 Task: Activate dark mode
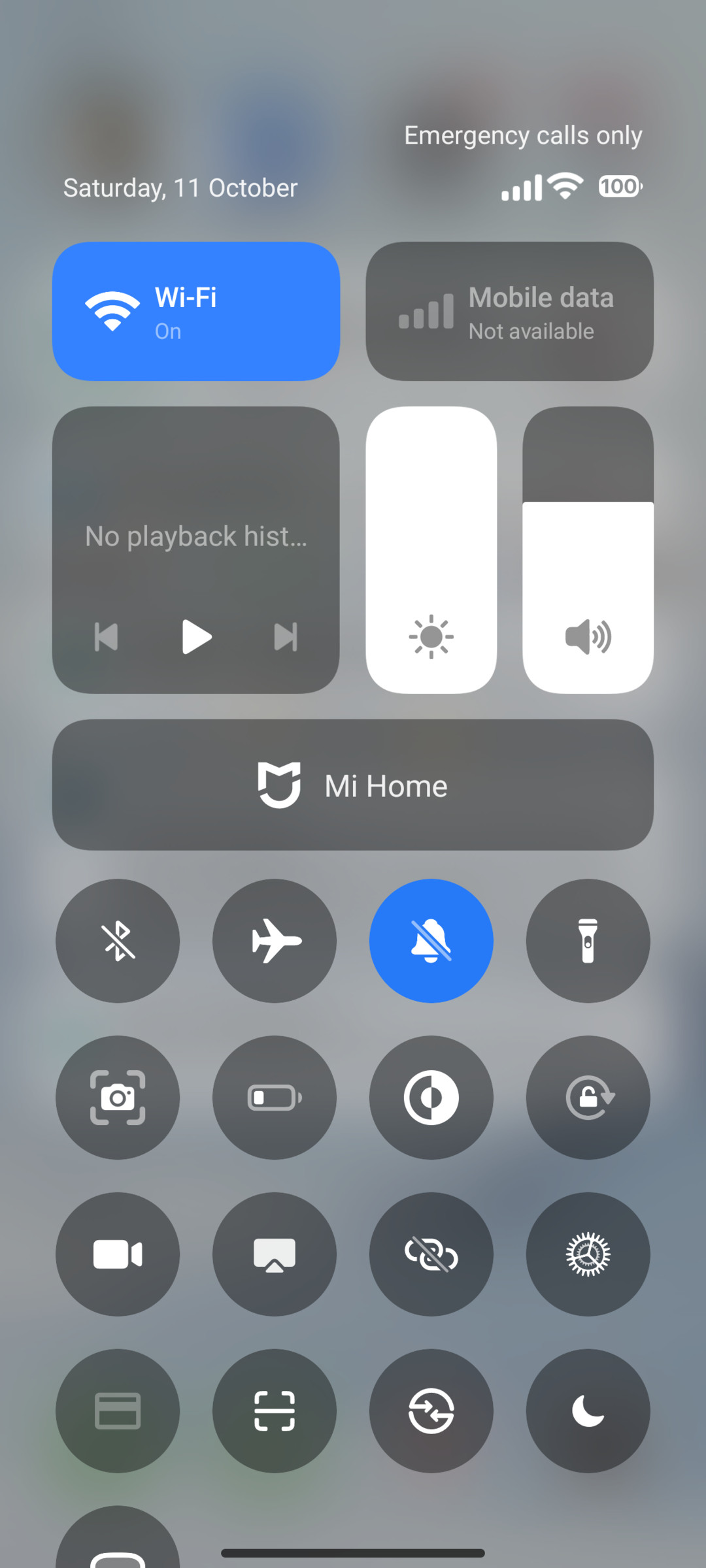[431, 1098]
